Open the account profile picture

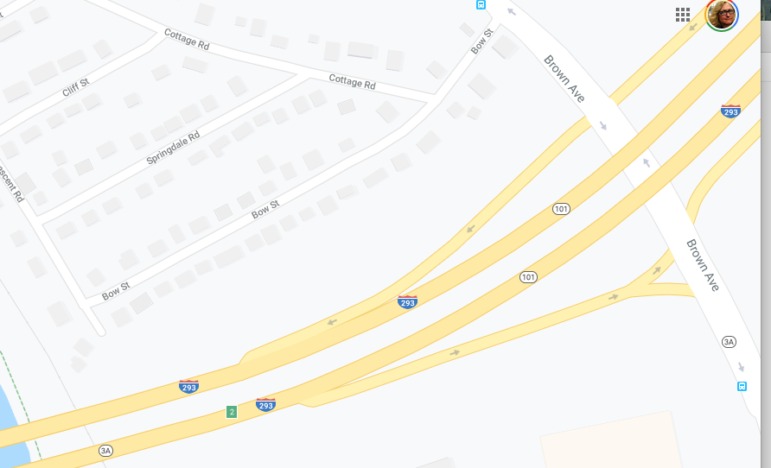coord(722,15)
